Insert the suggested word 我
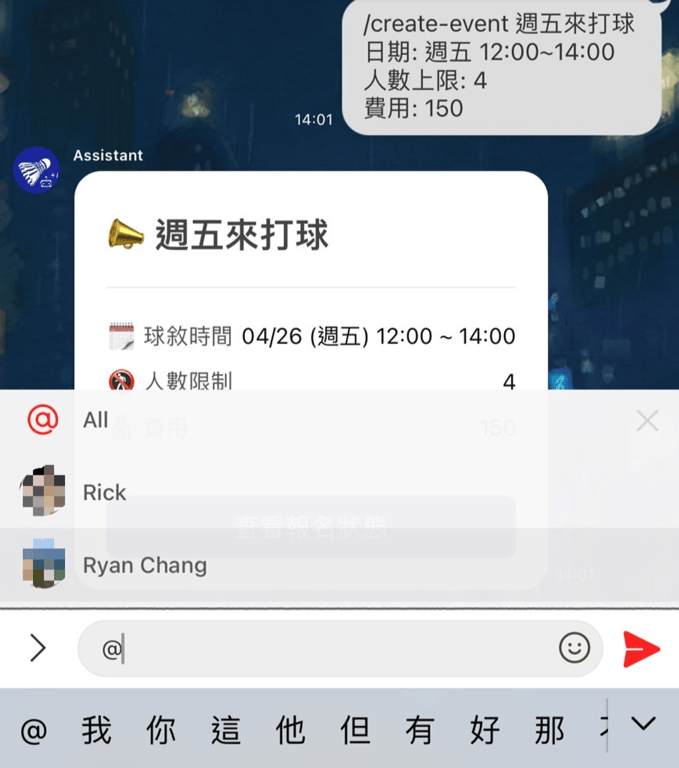Screen dimensions: 679x768 tap(96, 731)
